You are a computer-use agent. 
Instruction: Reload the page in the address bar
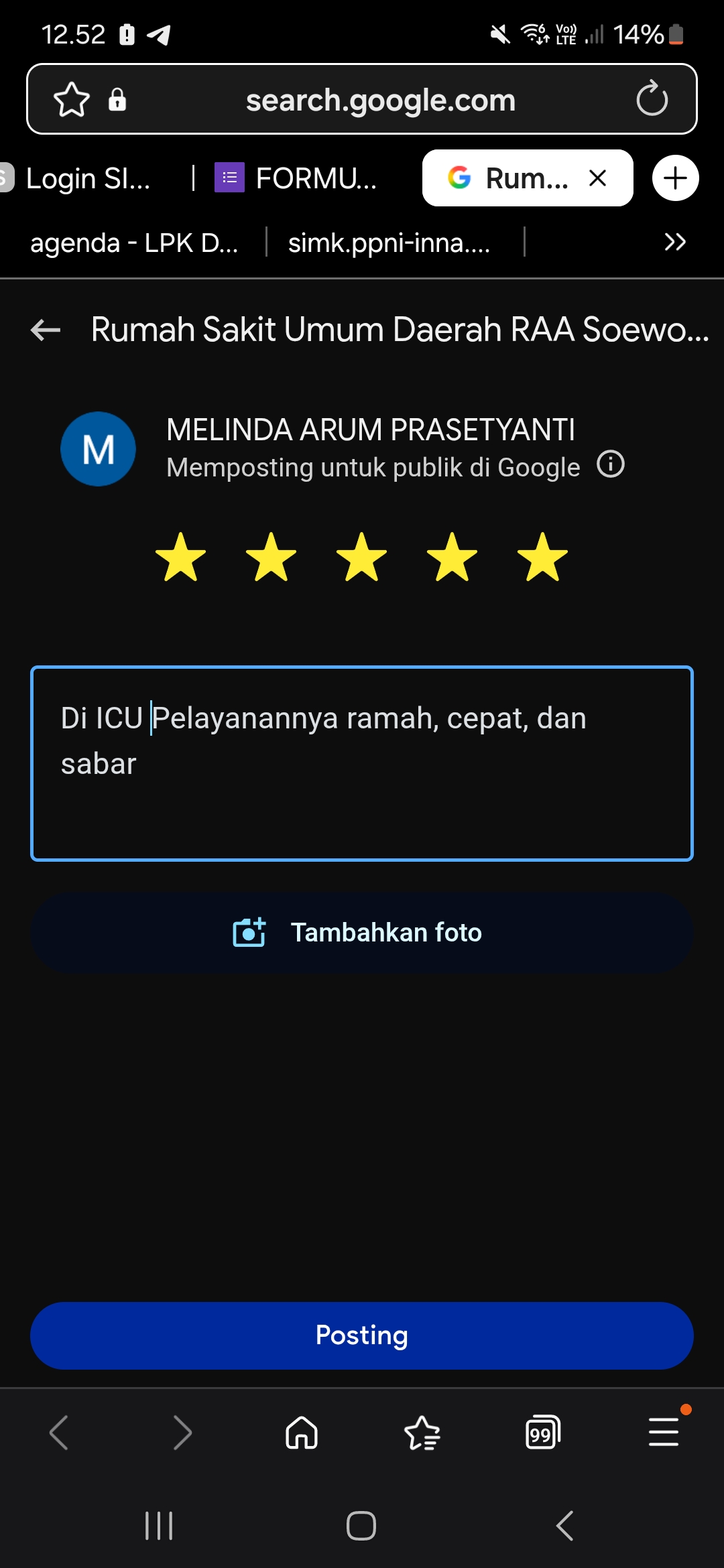tap(652, 99)
